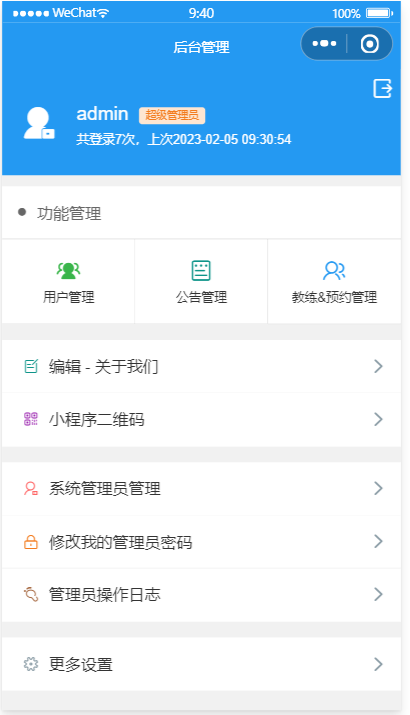
Task: Open 编辑 - 关于我们 row
Action: (201, 366)
